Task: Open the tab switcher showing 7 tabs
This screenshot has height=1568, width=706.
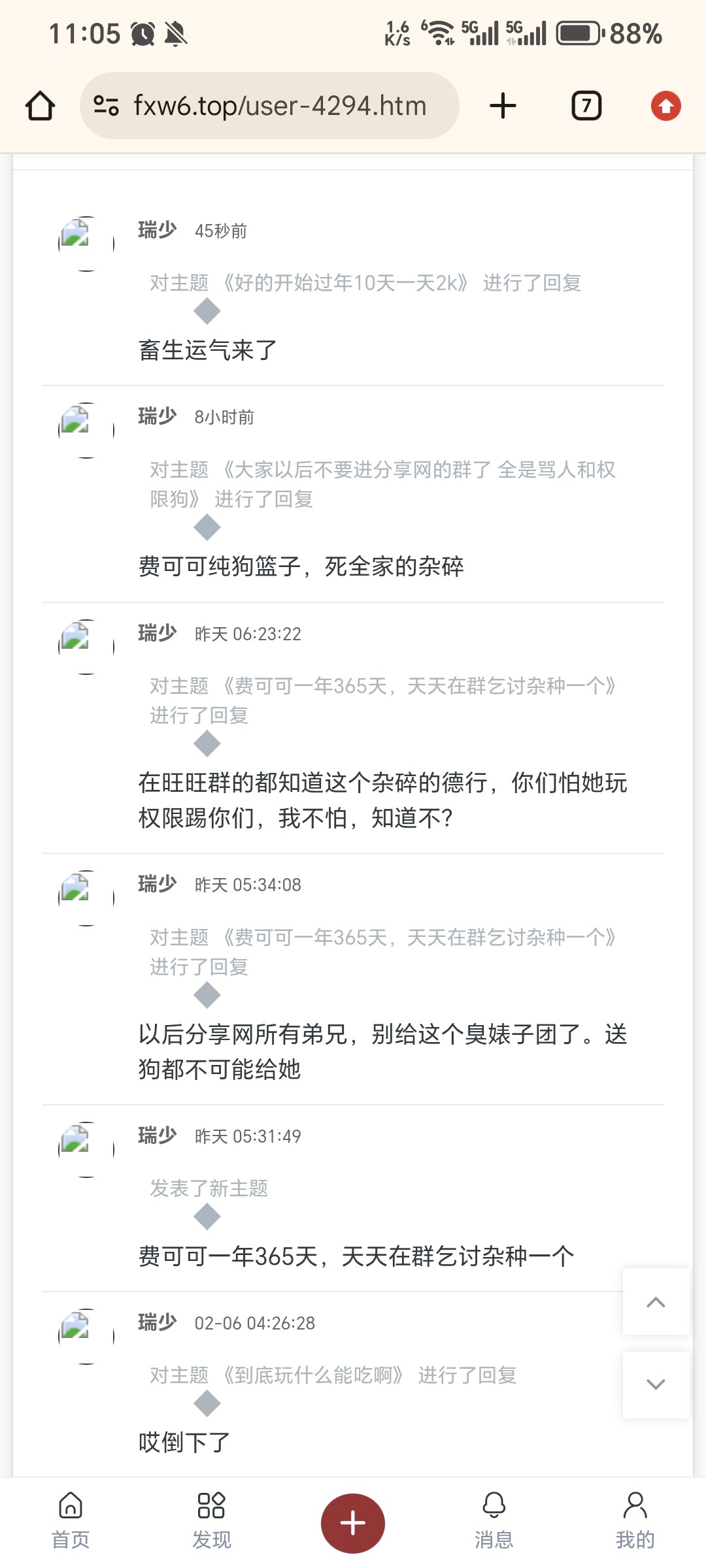Action: (x=585, y=105)
